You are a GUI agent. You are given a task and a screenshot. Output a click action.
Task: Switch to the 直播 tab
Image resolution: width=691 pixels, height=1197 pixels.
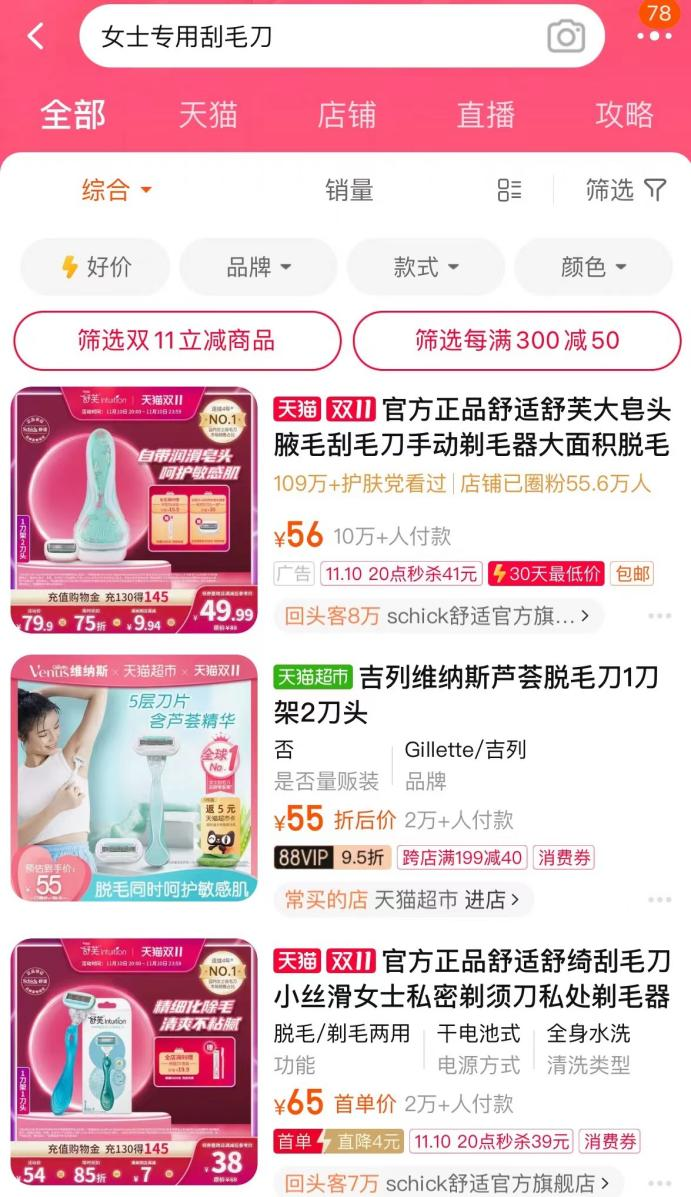(485, 114)
